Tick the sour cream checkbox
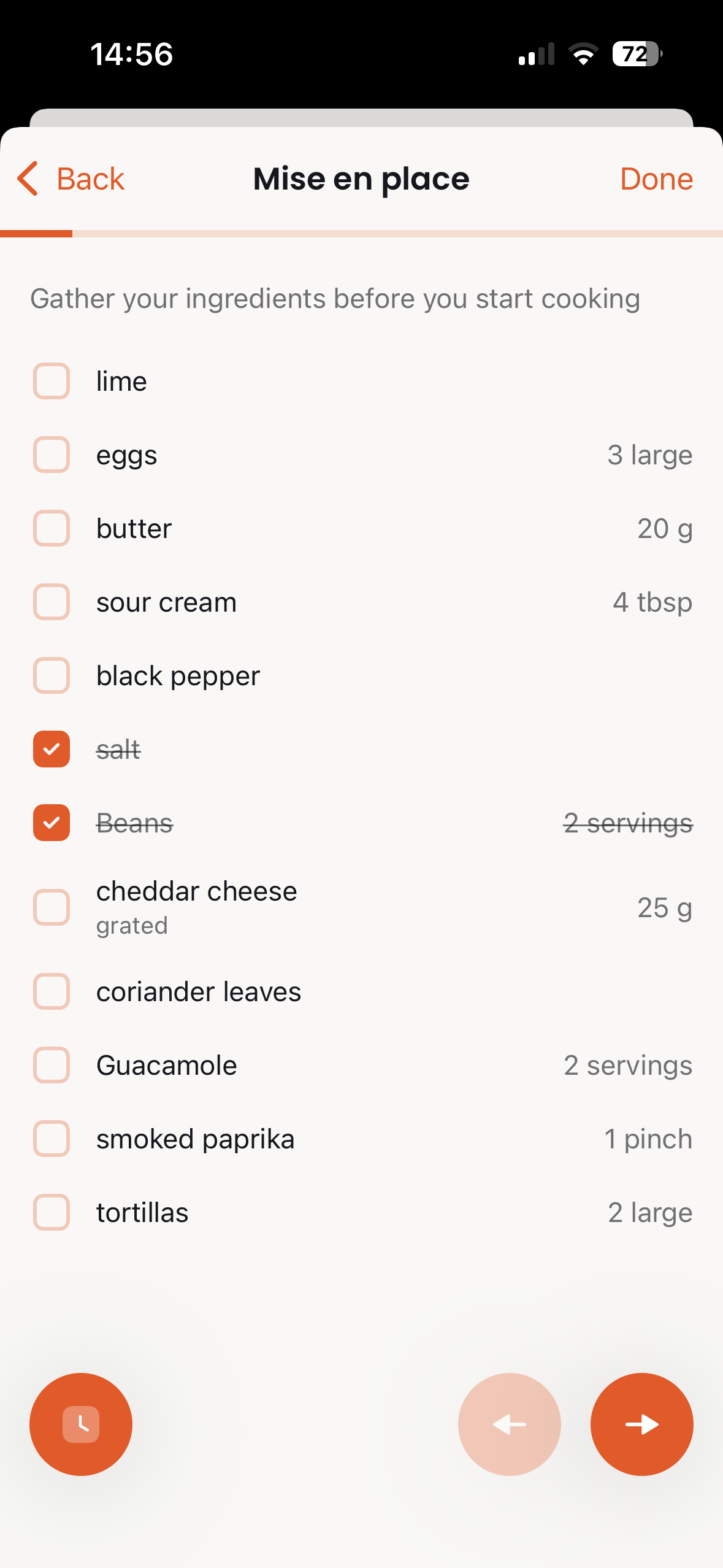 (x=51, y=602)
